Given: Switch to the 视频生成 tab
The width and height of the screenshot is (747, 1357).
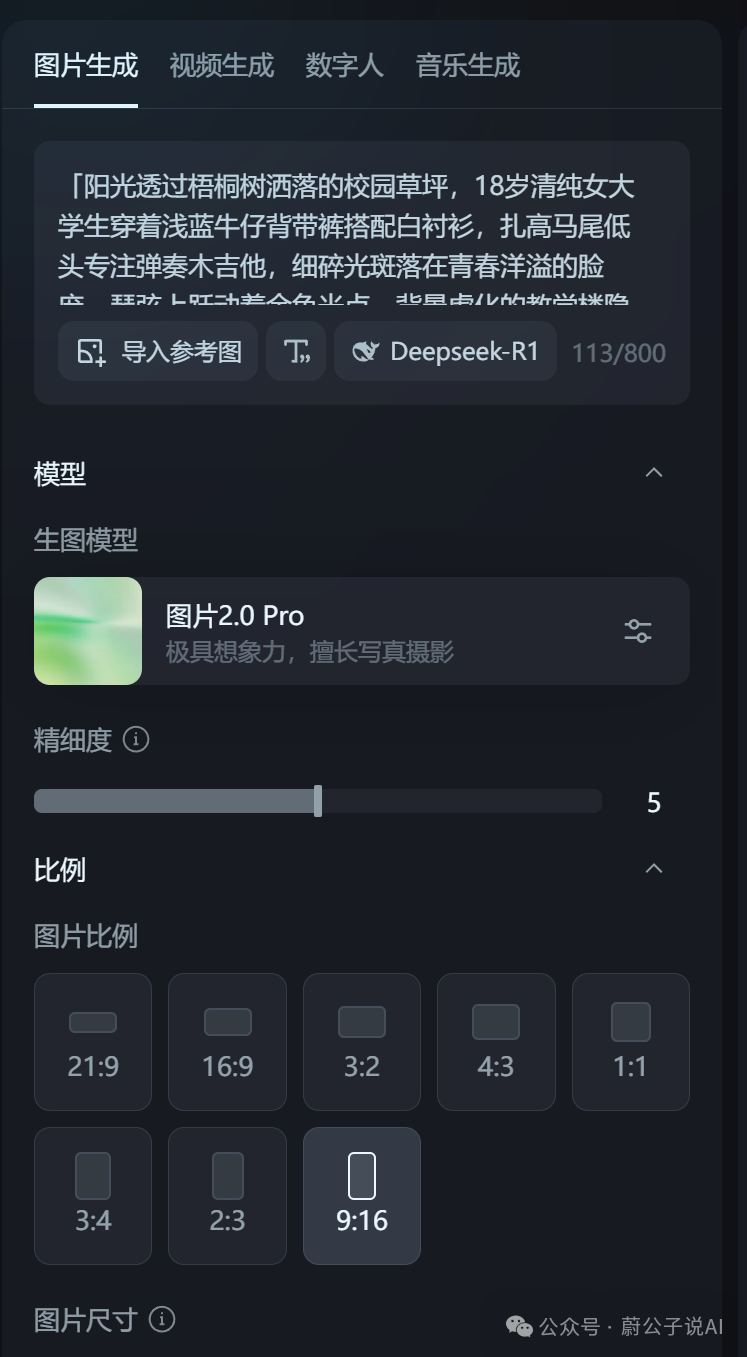Looking at the screenshot, I should click(x=221, y=66).
